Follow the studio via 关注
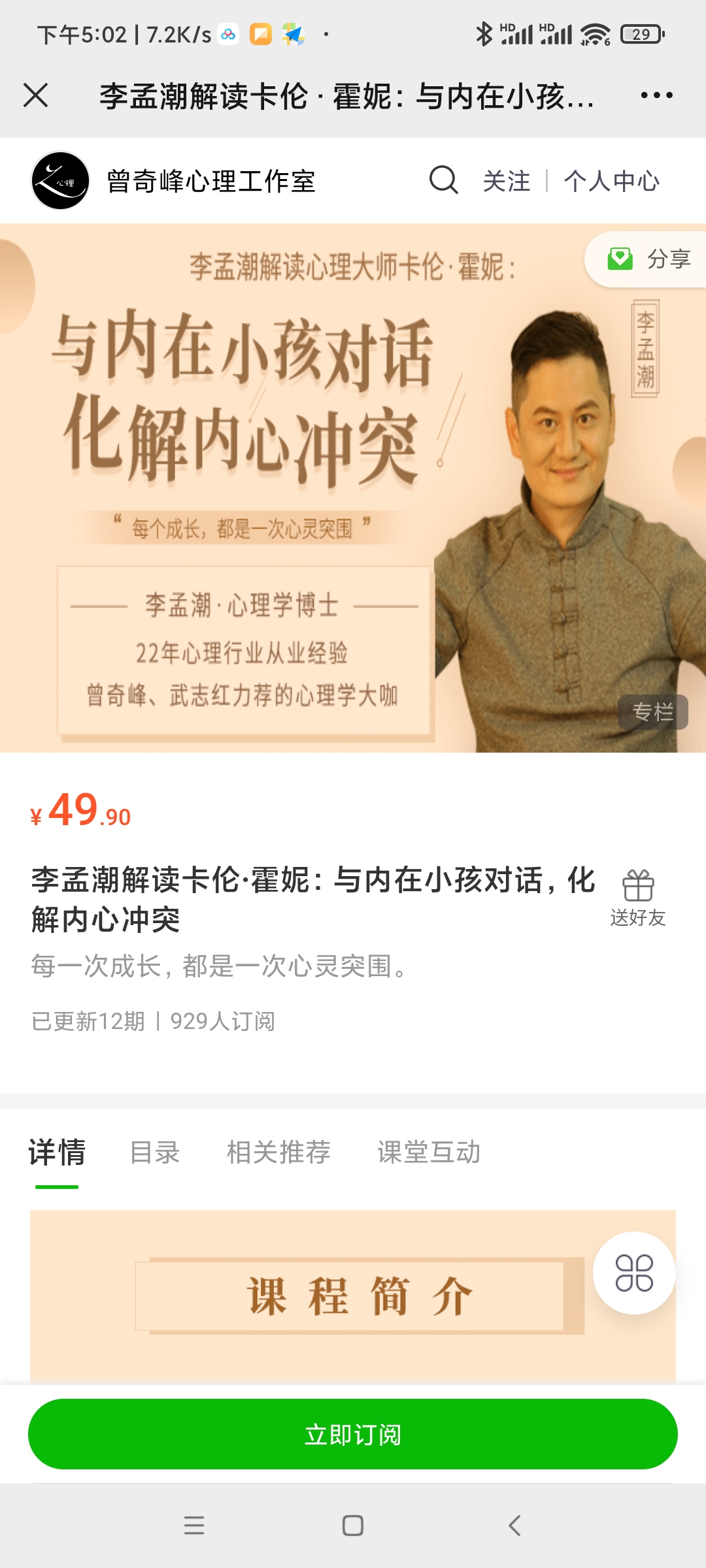This screenshot has width=706, height=1568. 507,181
